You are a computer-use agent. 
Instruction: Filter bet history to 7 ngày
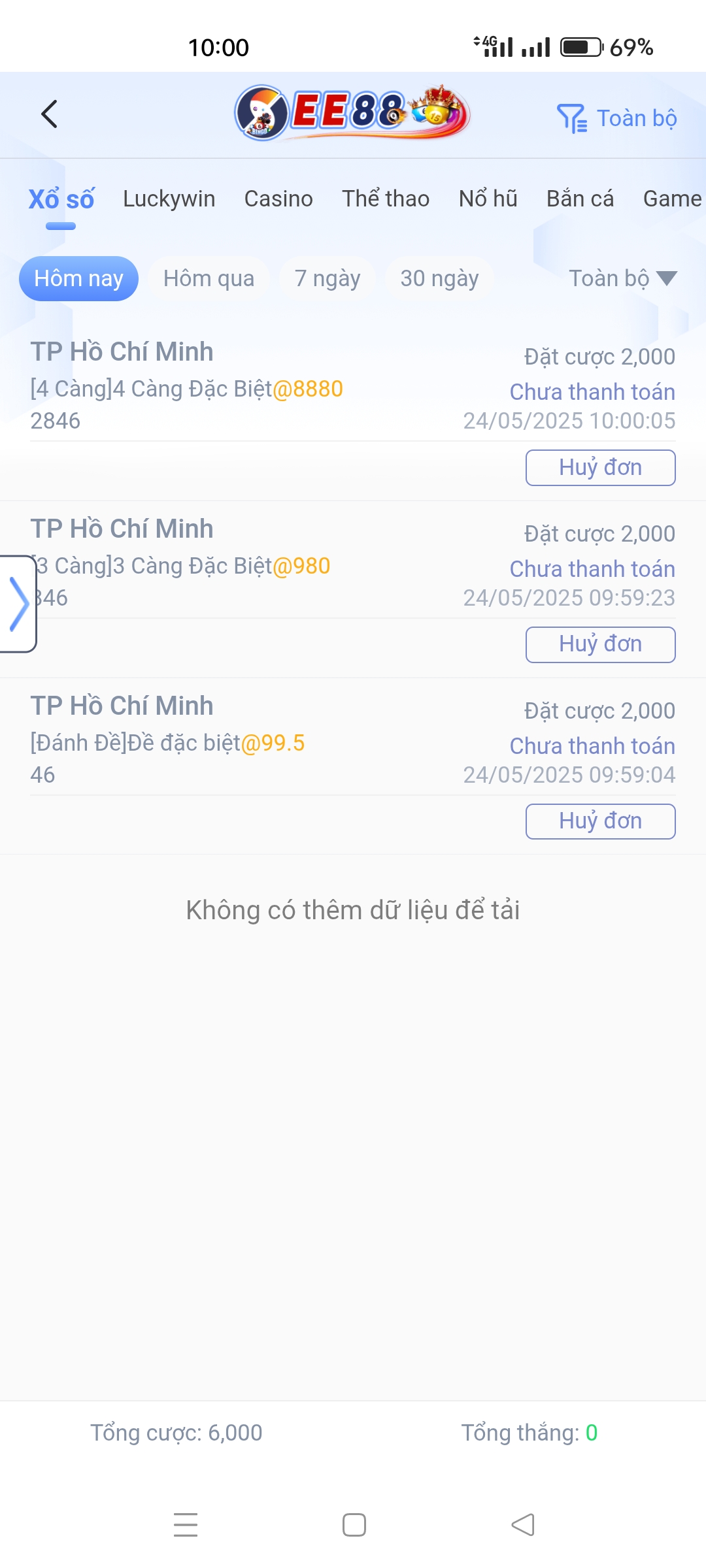pyautogui.click(x=327, y=278)
